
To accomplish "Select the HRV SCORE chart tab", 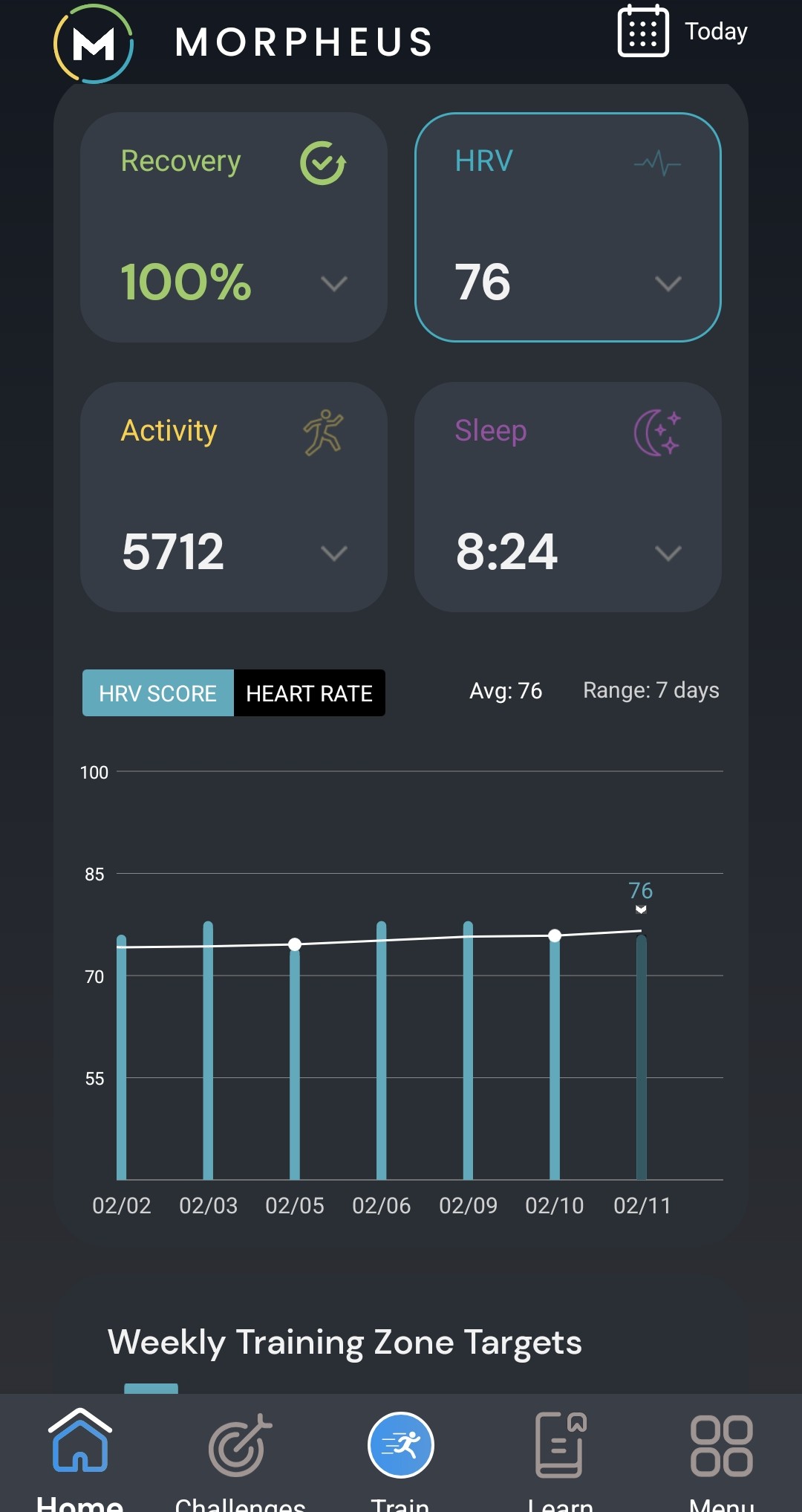I will pos(158,693).
